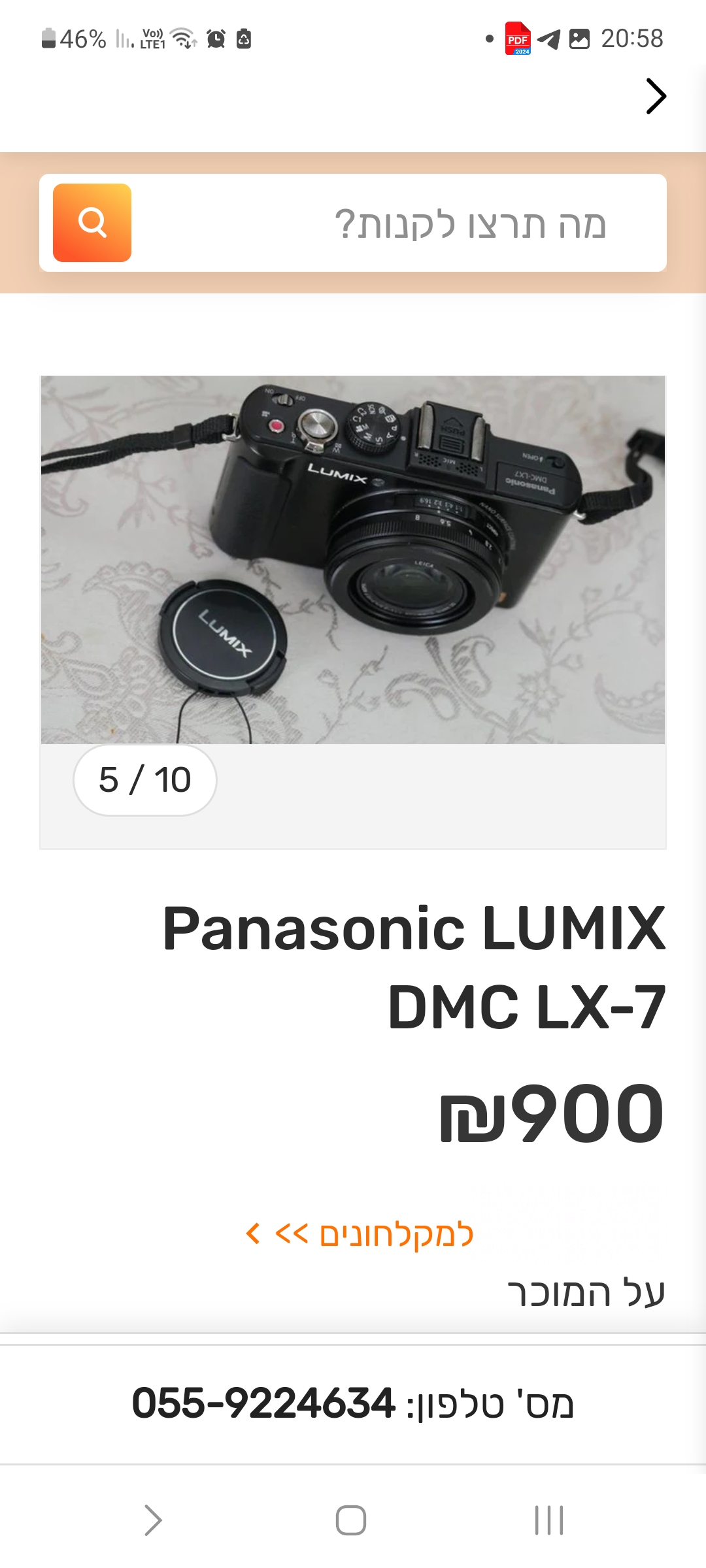
Task: Tap the orange search button
Action: (92, 223)
